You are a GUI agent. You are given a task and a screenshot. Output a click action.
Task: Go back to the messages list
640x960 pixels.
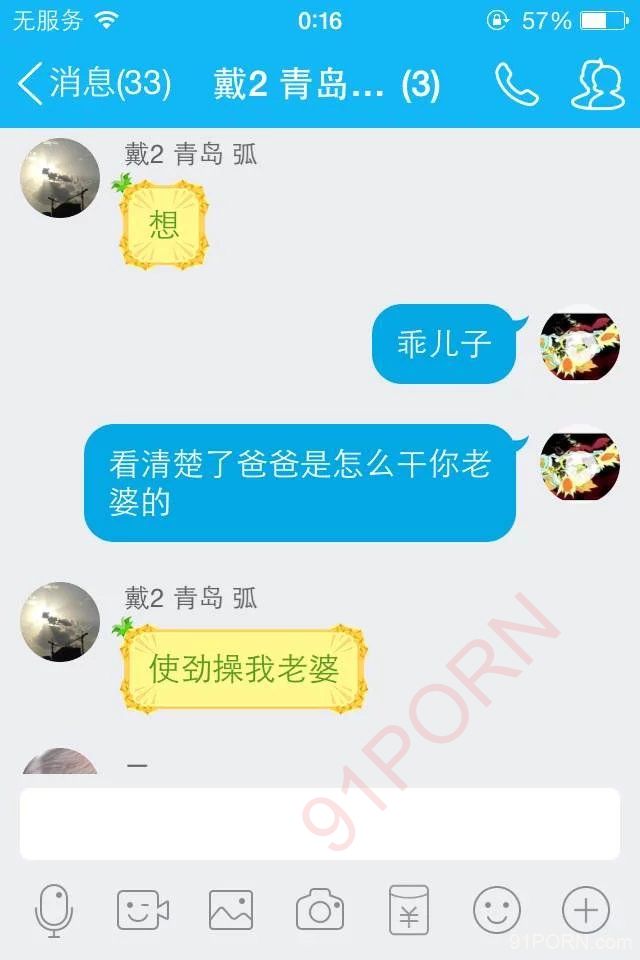pyautogui.click(x=92, y=84)
